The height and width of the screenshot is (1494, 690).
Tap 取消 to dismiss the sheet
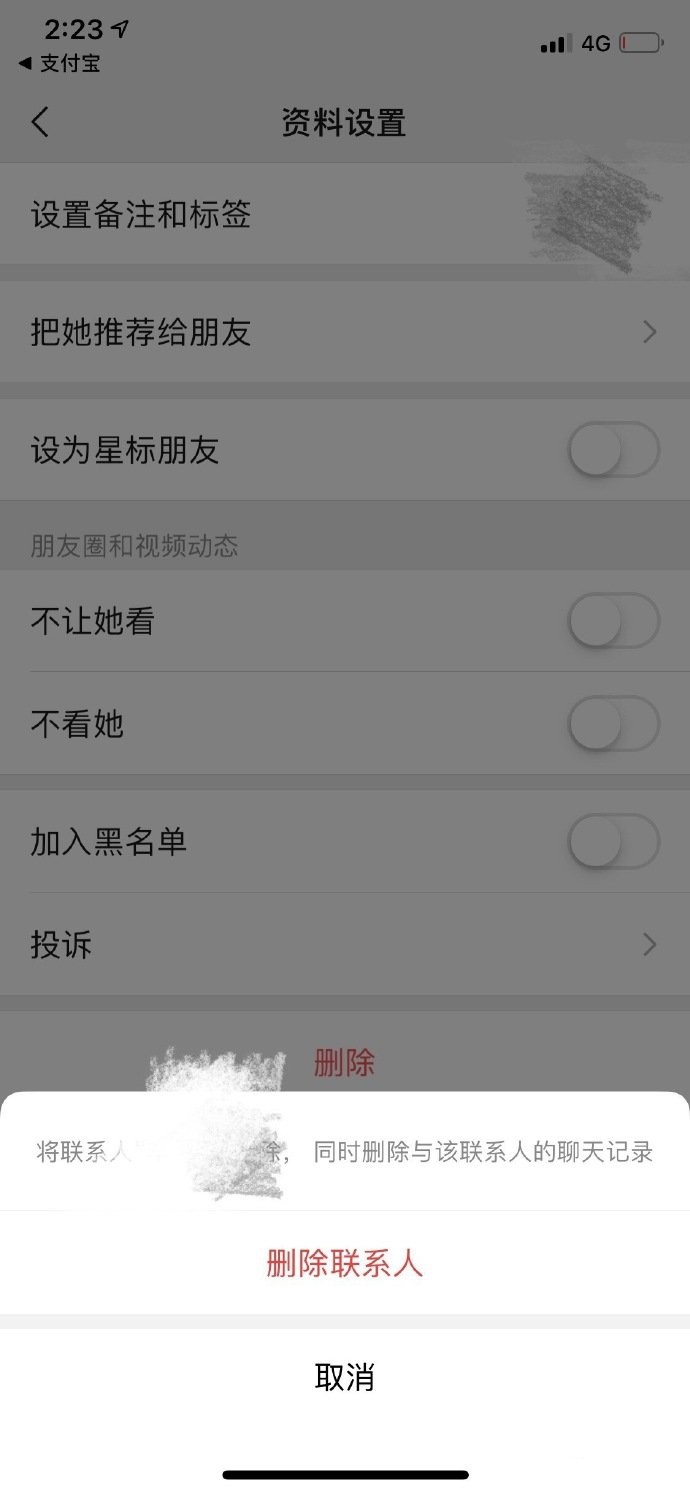(x=344, y=1378)
